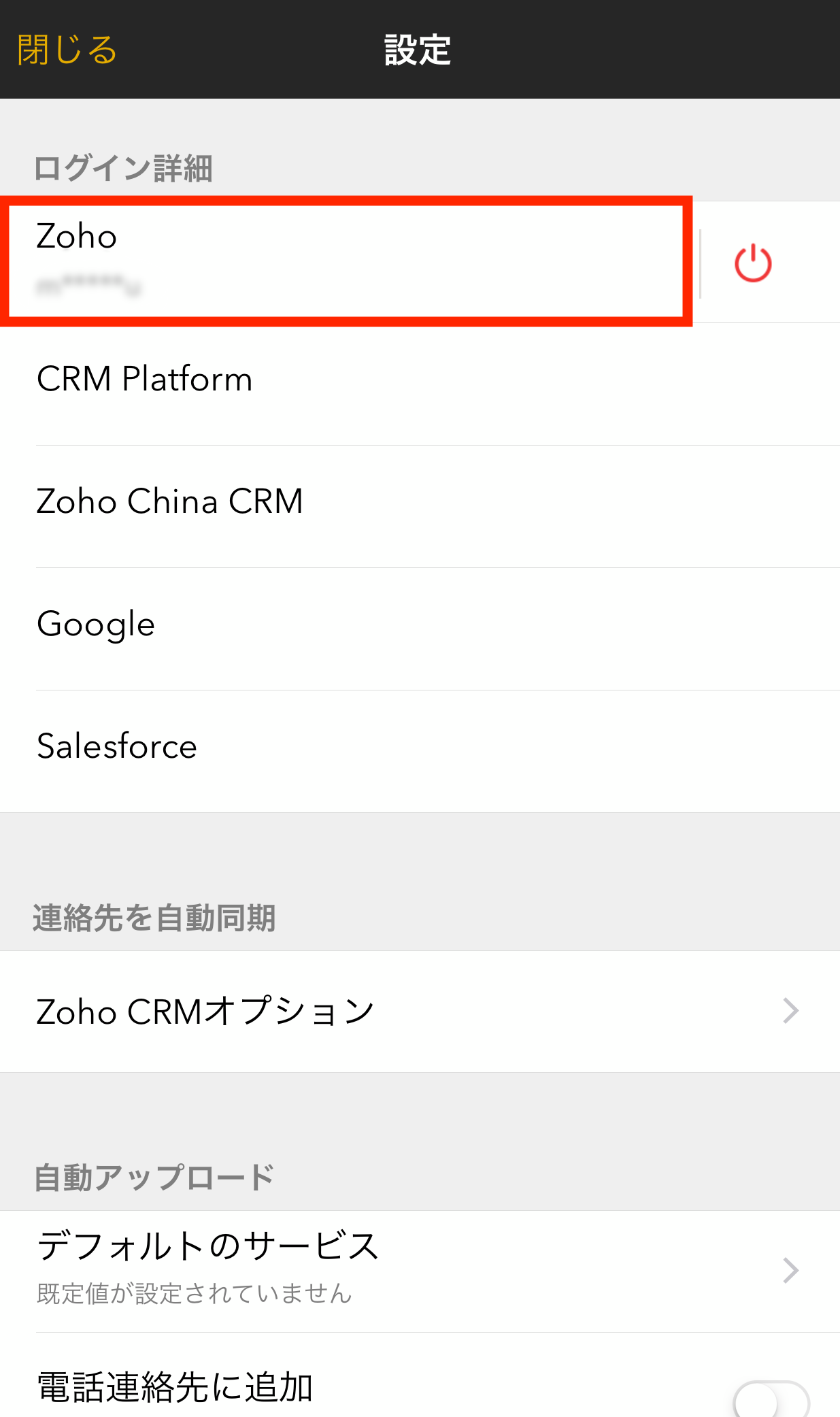Open Zoho CRMオプション

[420, 1012]
